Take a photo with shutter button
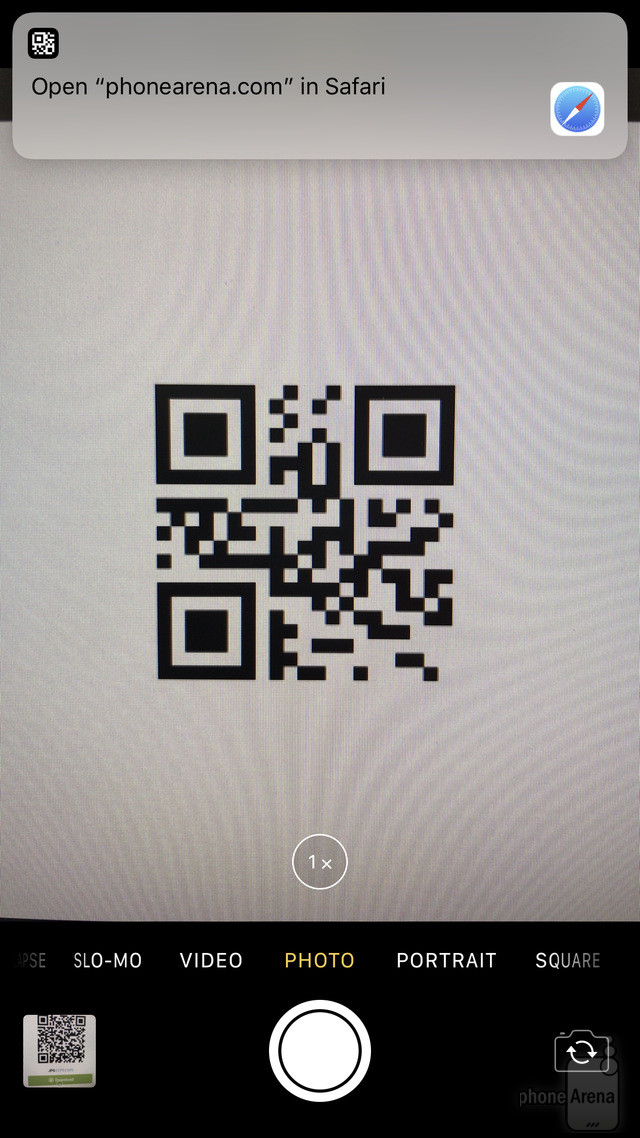Image resolution: width=640 pixels, height=1138 pixels. click(x=319, y=1050)
